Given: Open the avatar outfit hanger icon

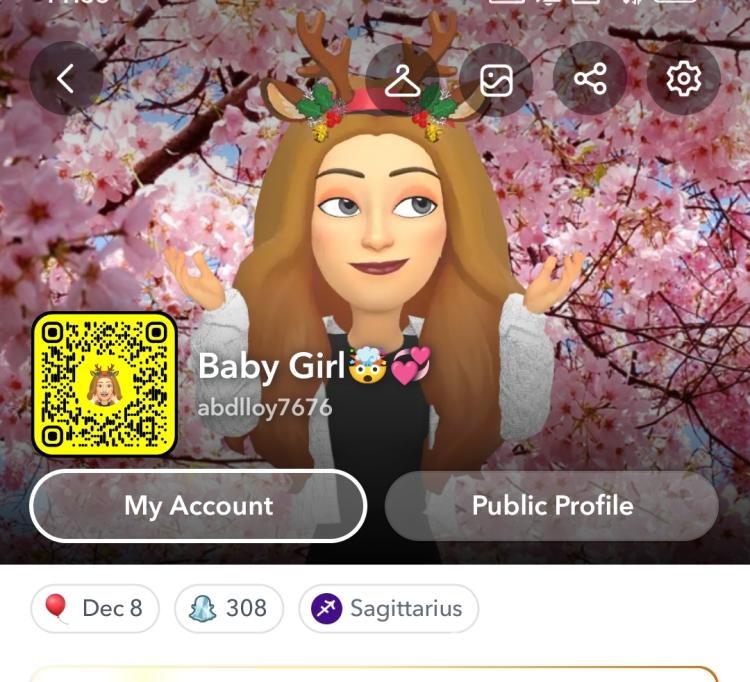Looking at the screenshot, I should point(403,79).
